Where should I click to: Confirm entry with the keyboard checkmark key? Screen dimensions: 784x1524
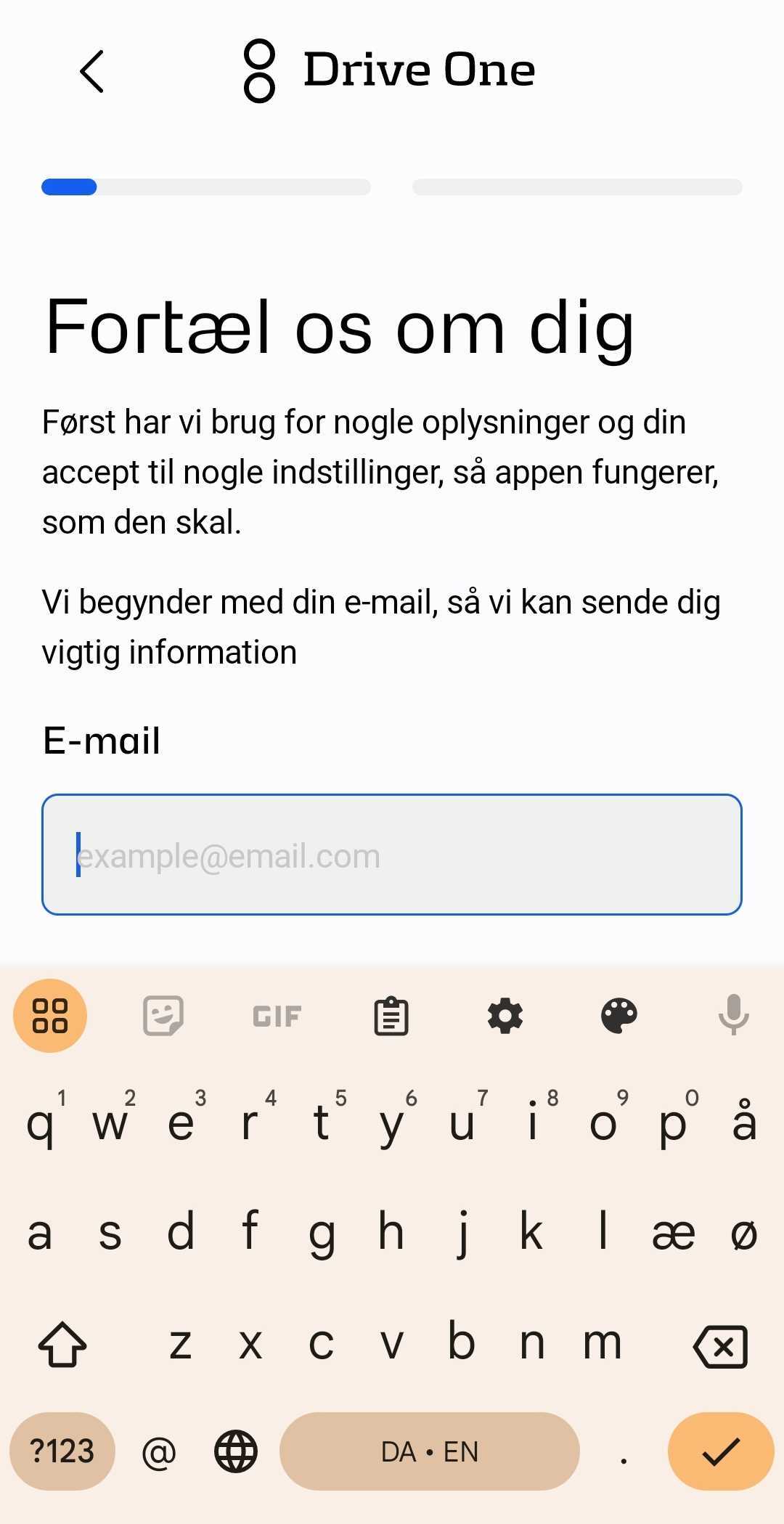coord(720,1451)
